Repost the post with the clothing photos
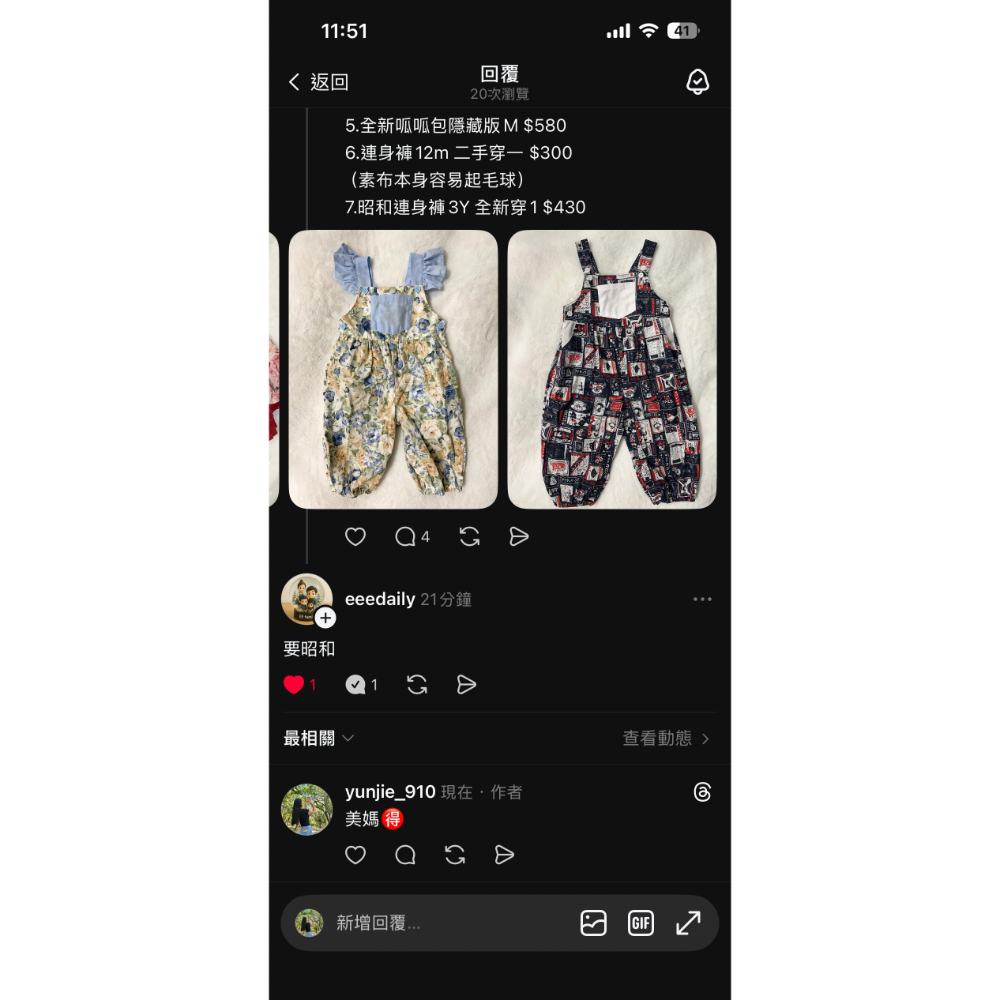1000x1000 pixels. click(x=469, y=537)
